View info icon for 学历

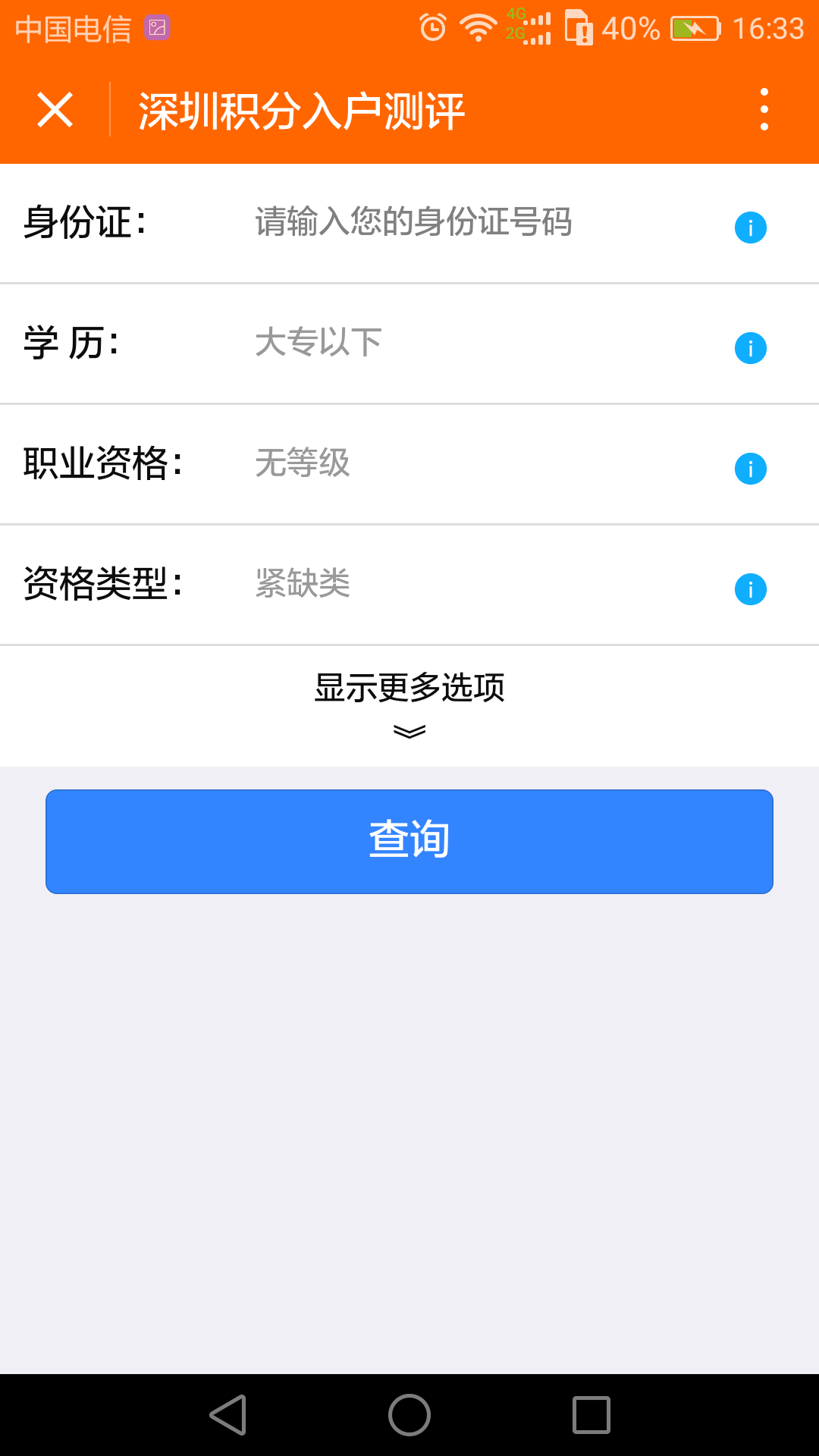[750, 348]
